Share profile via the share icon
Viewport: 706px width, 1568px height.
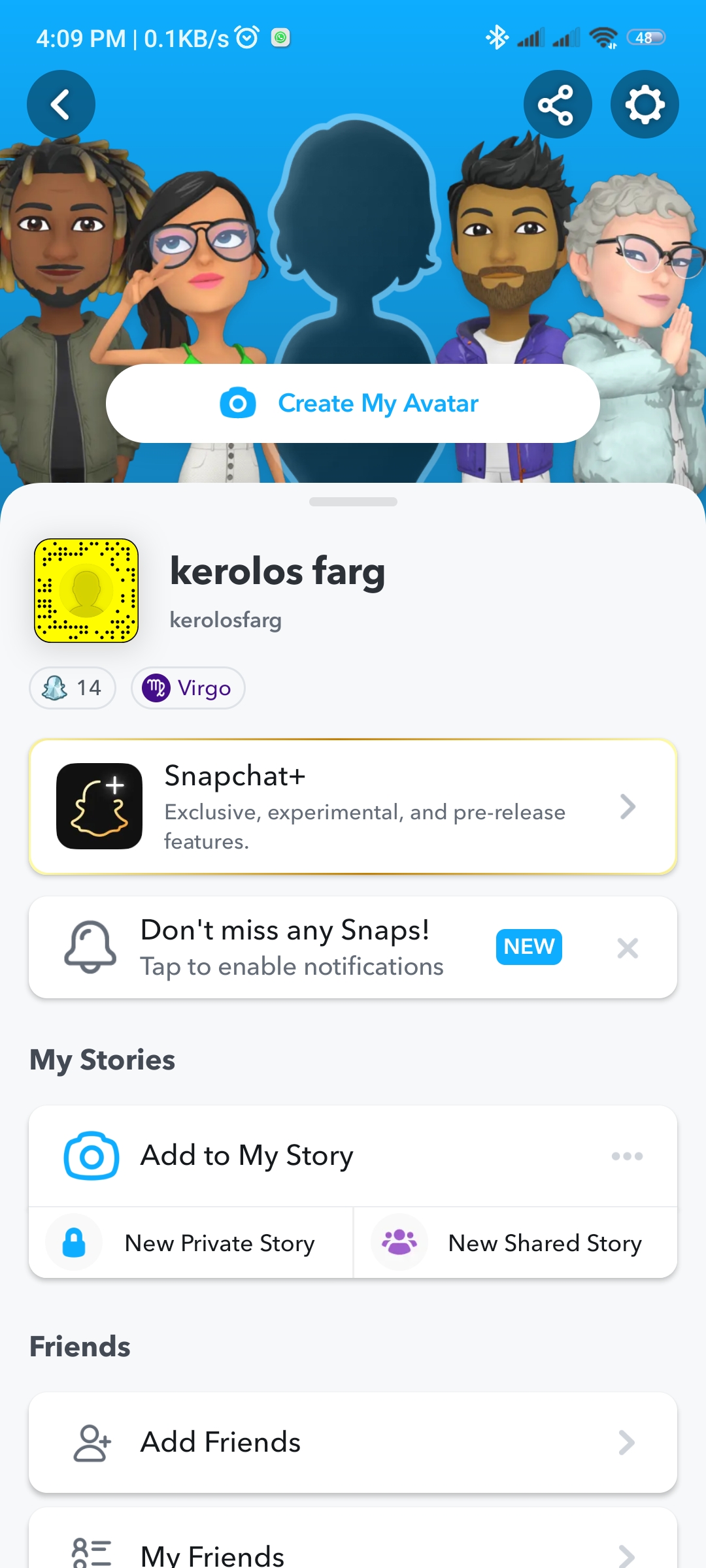[557, 105]
